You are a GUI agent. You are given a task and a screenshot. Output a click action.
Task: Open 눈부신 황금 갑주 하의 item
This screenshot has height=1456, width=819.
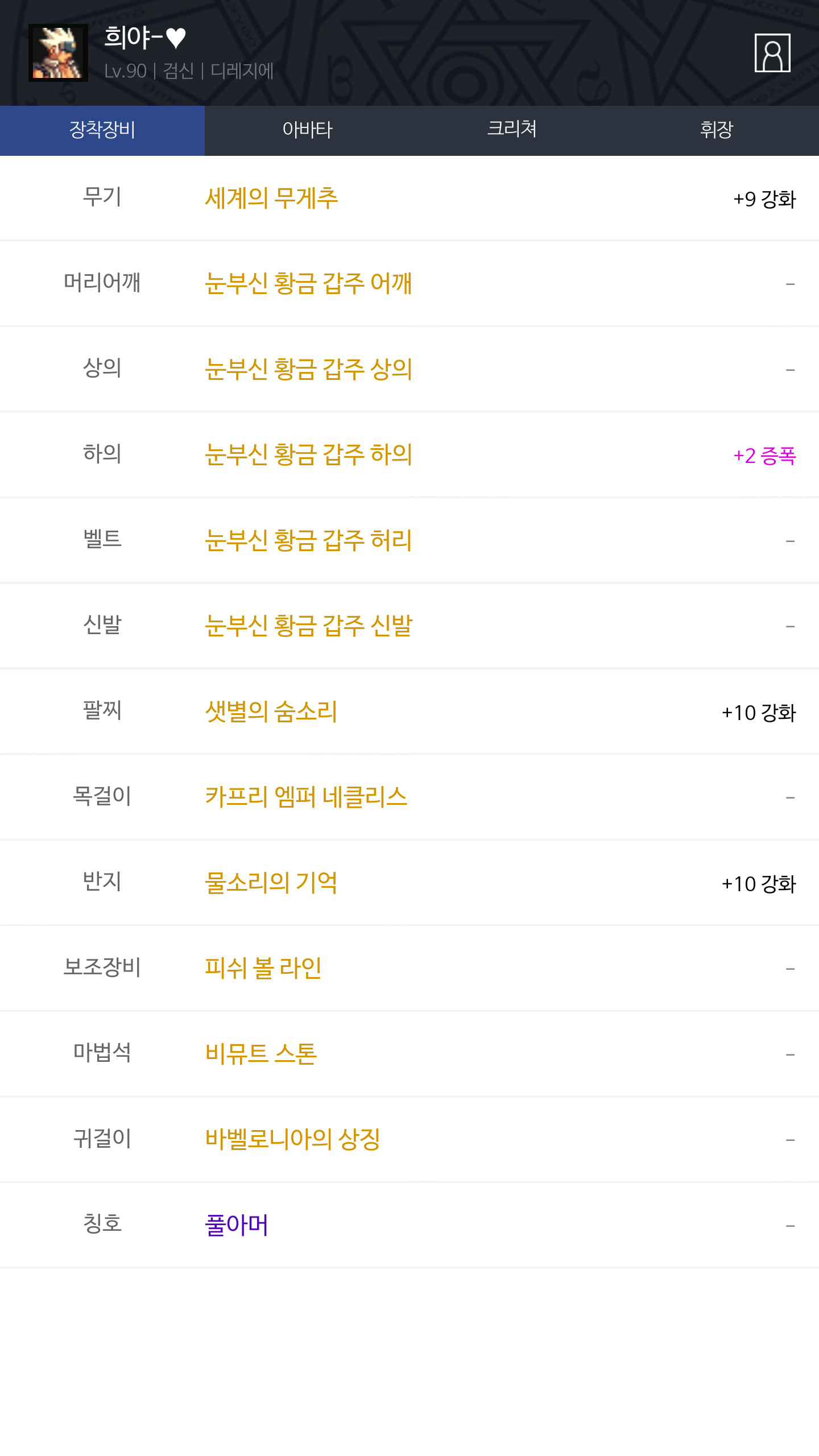click(x=308, y=454)
